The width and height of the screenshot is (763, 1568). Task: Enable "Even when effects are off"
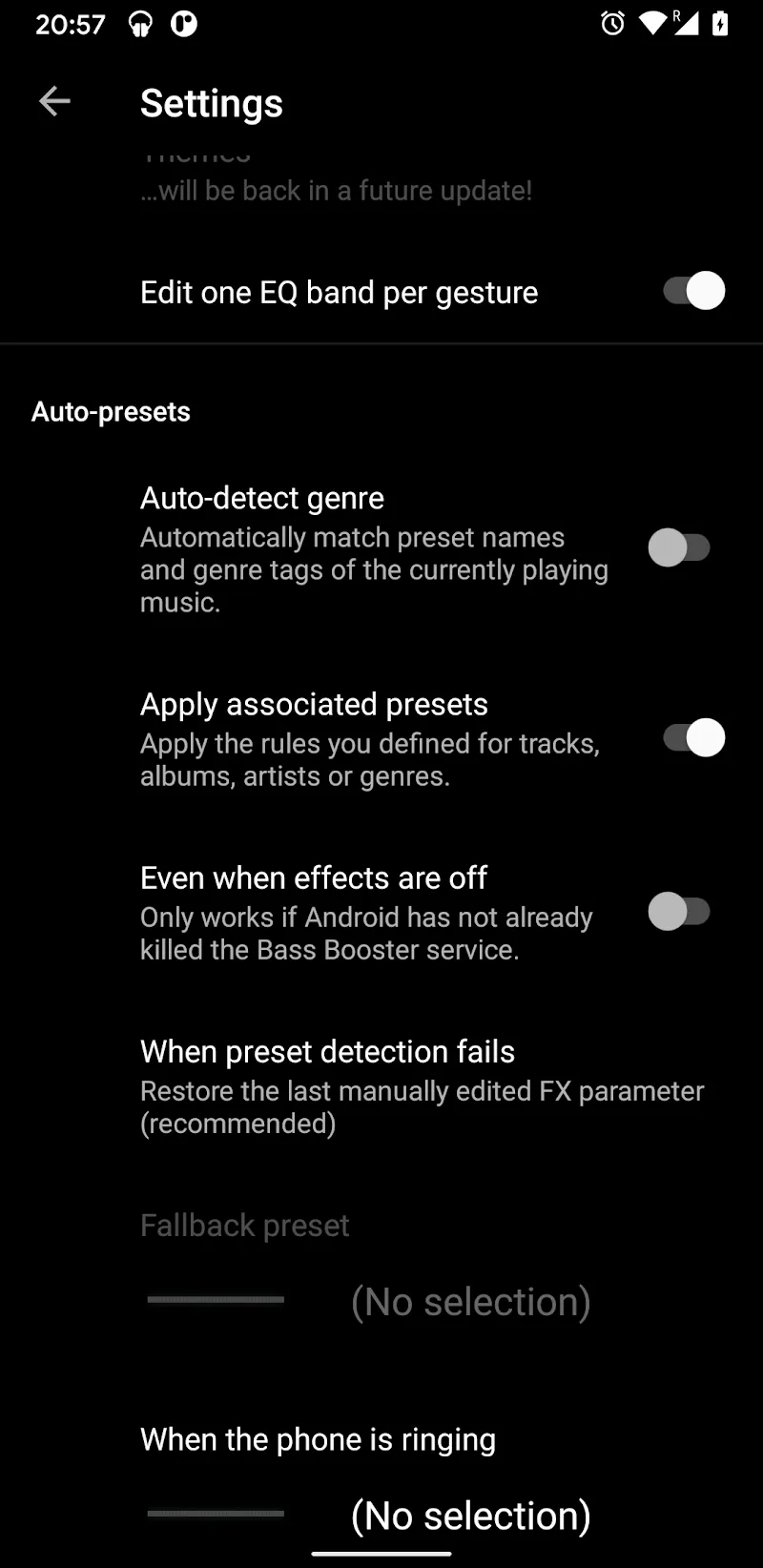tap(681, 912)
